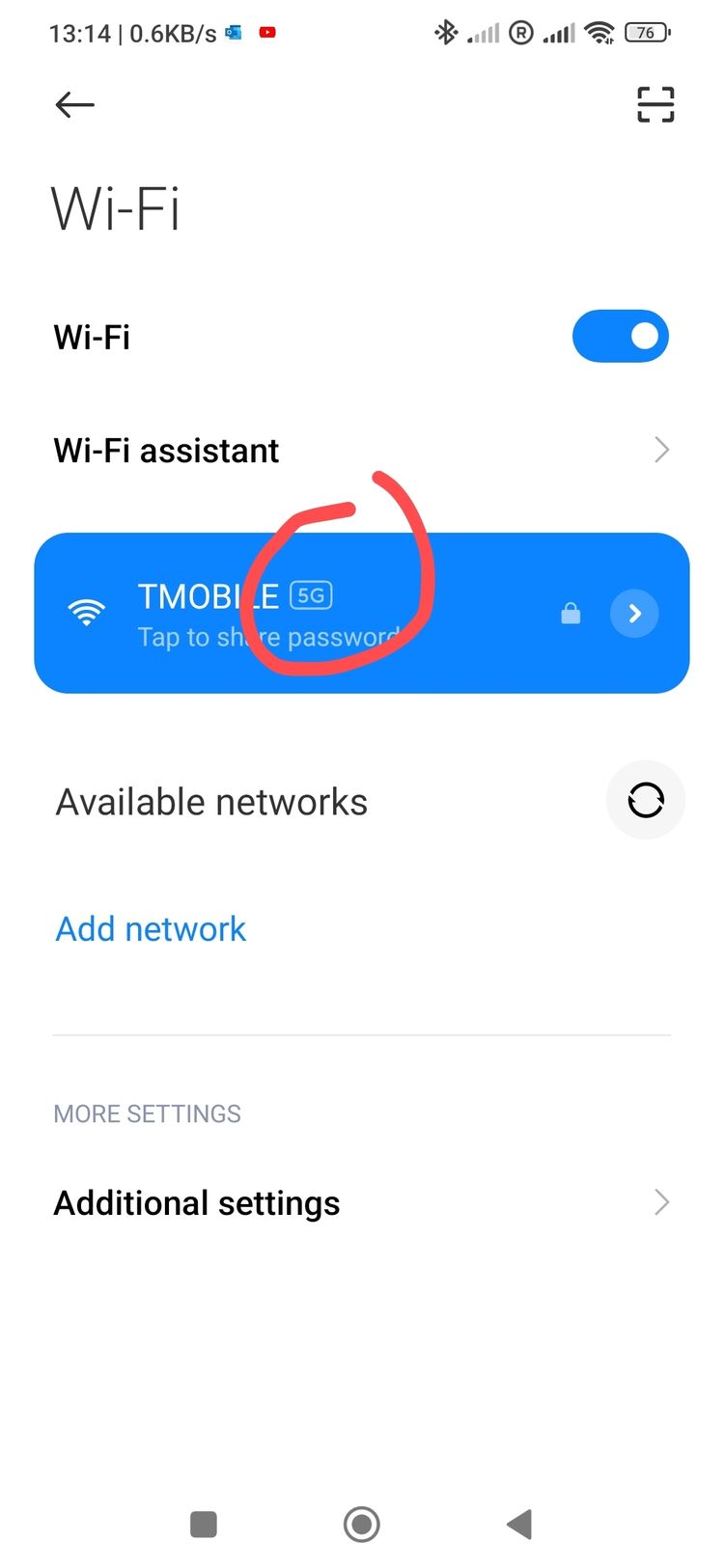Turn off the Wi-Fi switch
The height and width of the screenshot is (1568, 724).
coord(620,336)
